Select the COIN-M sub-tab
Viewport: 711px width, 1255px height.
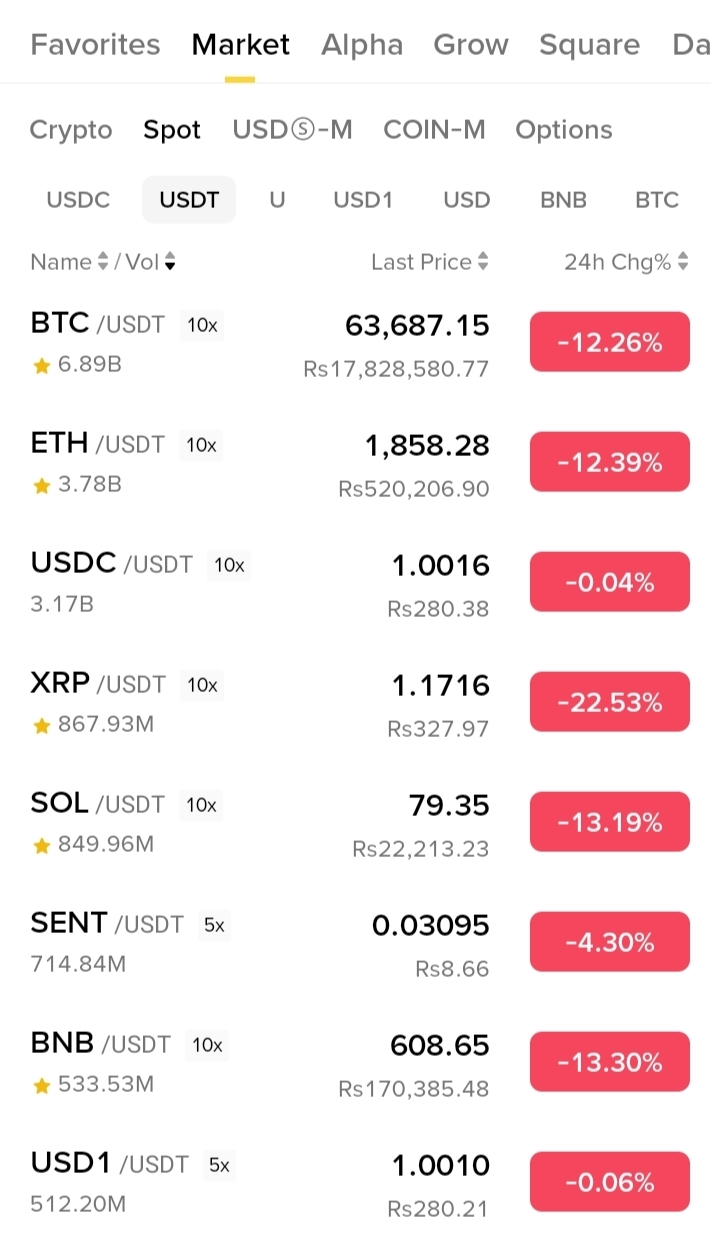[x=434, y=130]
